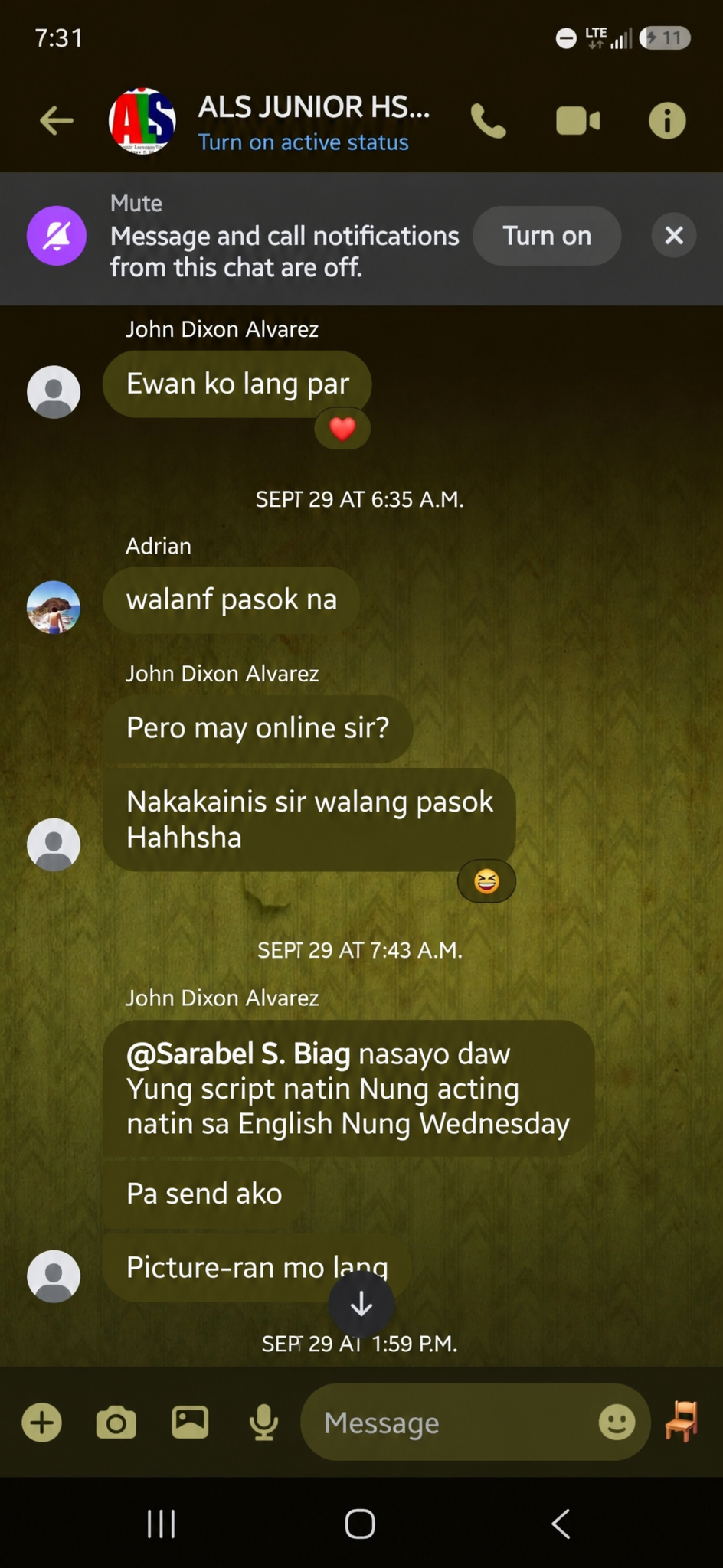Open the gallery image picker
This screenshot has height=1568, width=723.
190,1423
